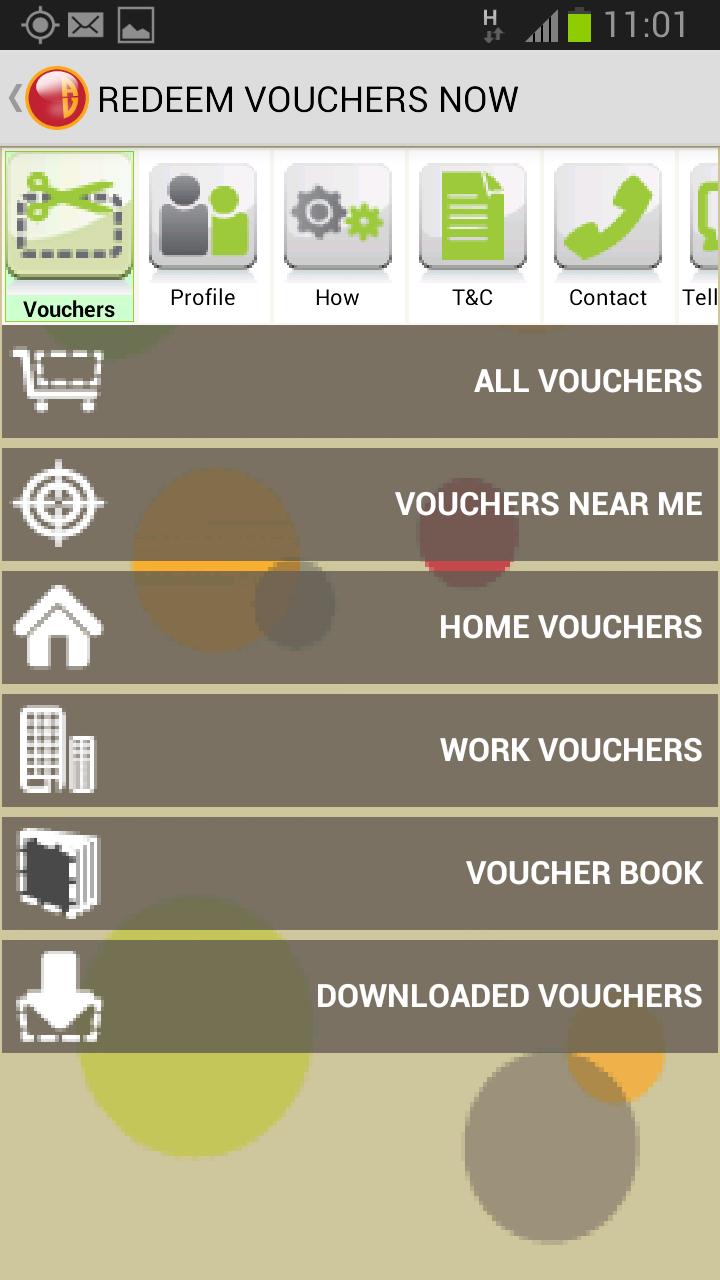720x1280 pixels.
Task: Switch to the T&C tab
Action: (472, 235)
